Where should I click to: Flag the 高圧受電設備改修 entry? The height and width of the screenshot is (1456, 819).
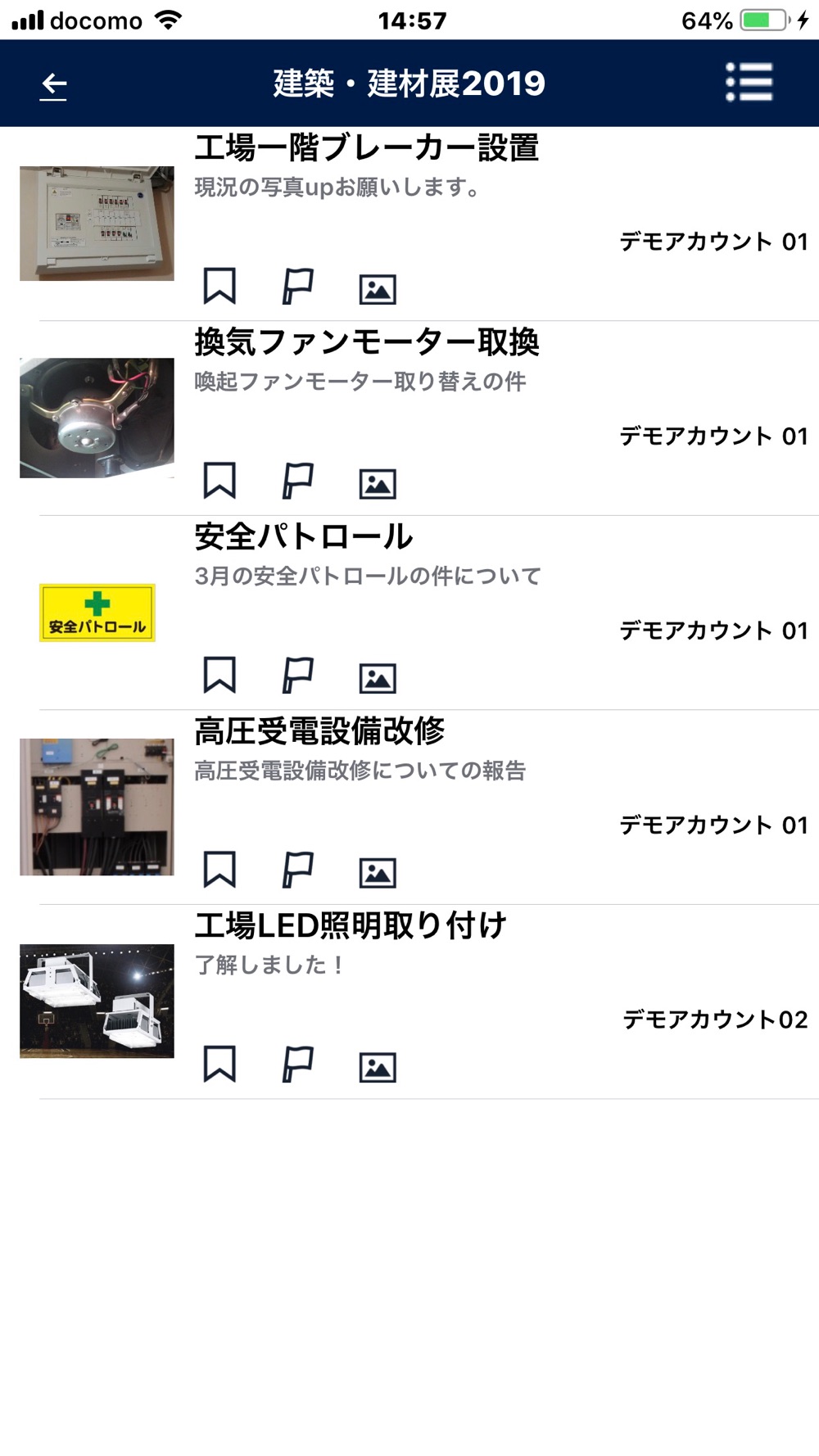[297, 870]
